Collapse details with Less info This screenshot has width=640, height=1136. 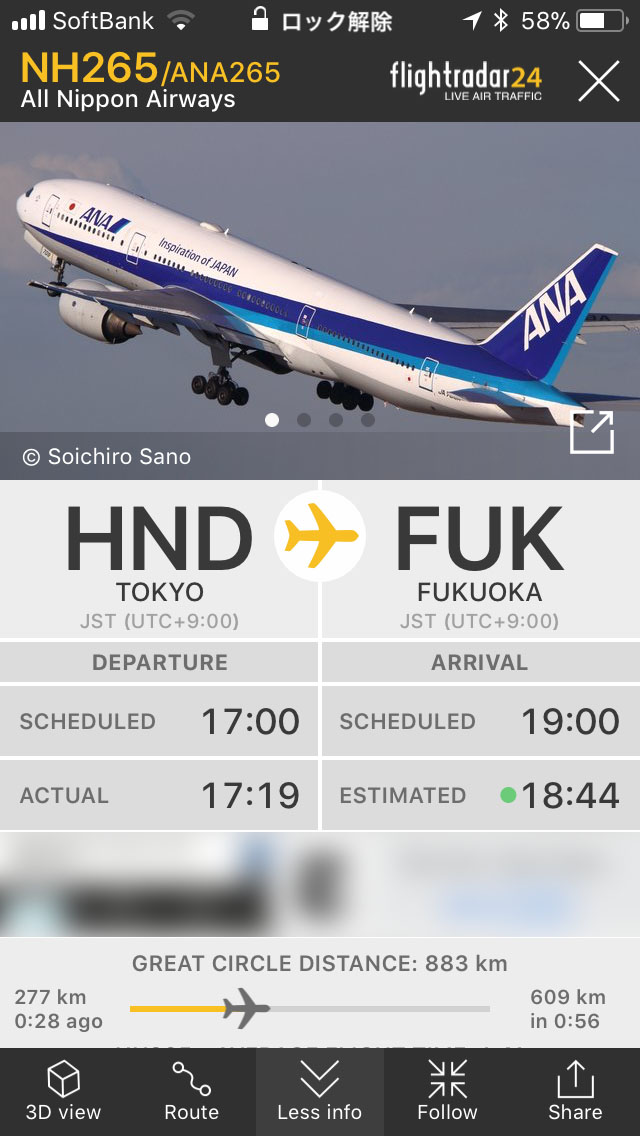pyautogui.click(x=320, y=1092)
